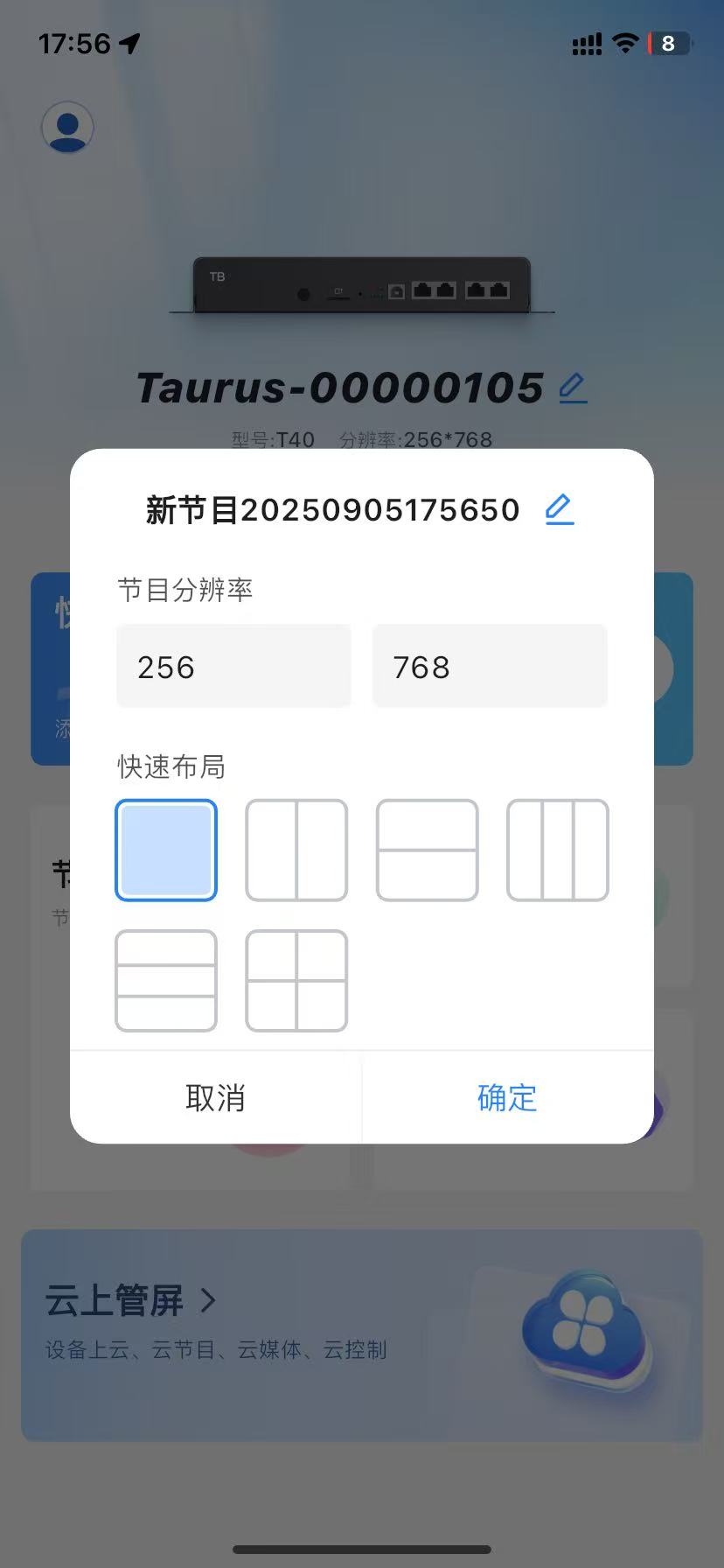The height and width of the screenshot is (1568, 724).
Task: Tap the height resolution field showing 768
Action: tap(490, 667)
